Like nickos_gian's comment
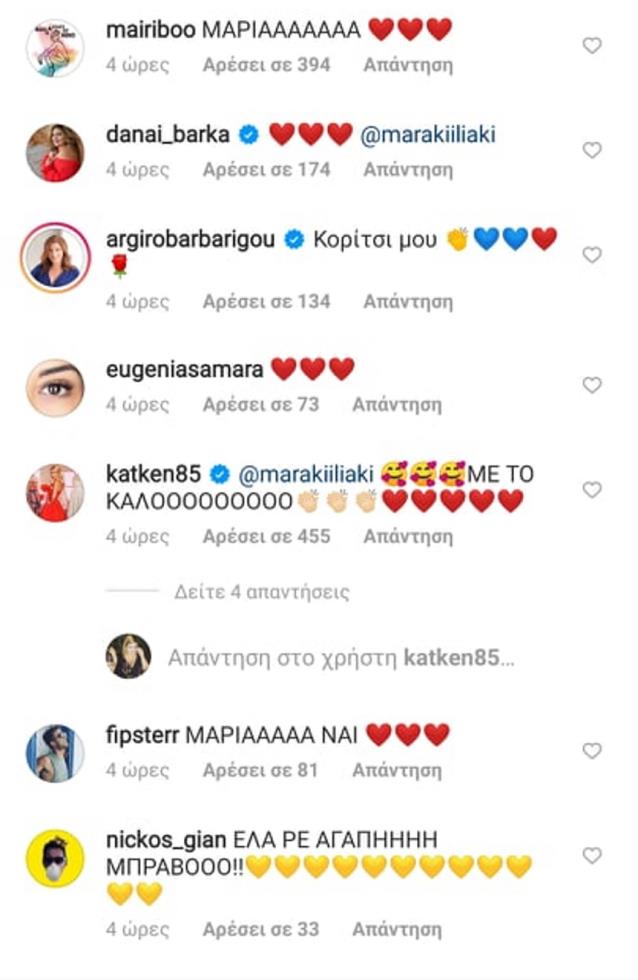Viewport: 638px width, 980px height. point(592,856)
